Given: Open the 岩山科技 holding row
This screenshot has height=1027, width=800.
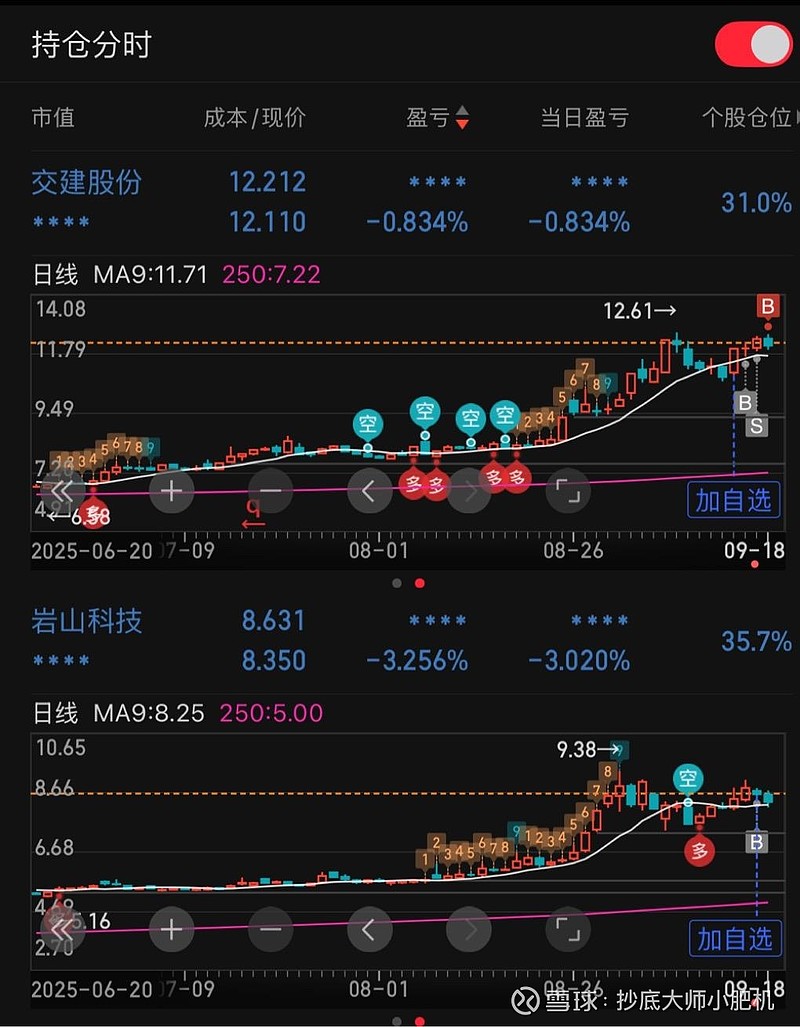Looking at the screenshot, I should click(x=87, y=621).
